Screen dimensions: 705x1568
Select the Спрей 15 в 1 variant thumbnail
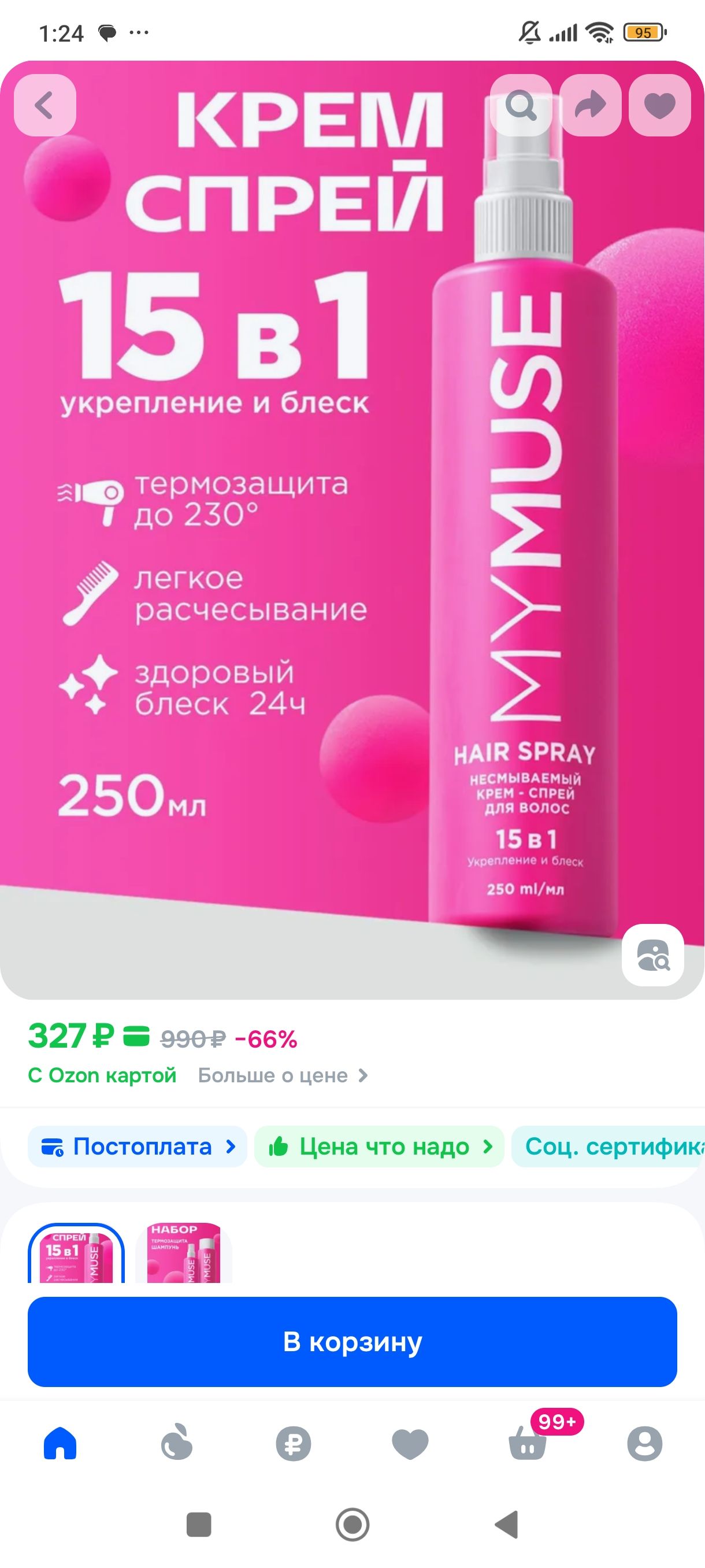tap(76, 1253)
